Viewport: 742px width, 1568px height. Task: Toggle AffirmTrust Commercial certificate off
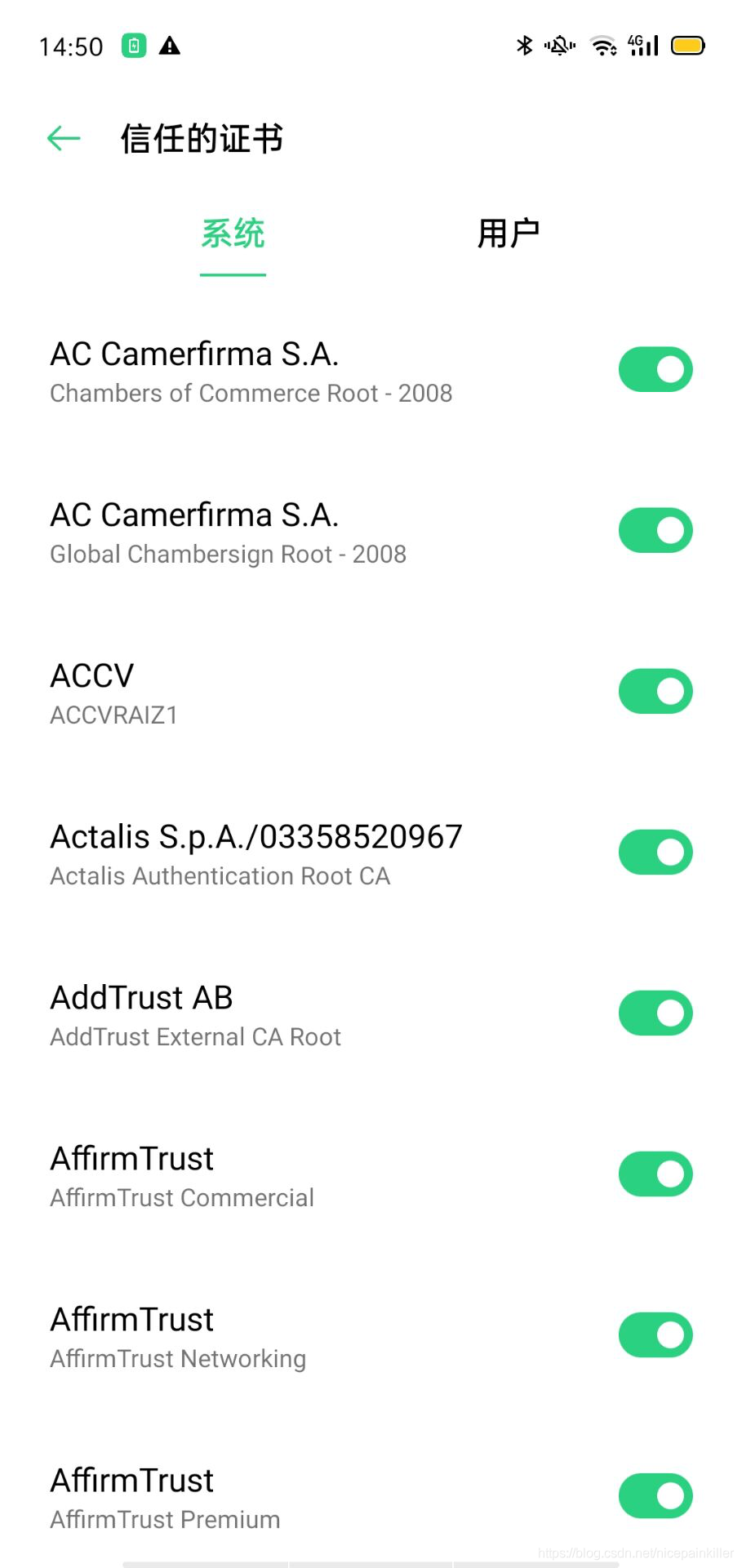[655, 1174]
